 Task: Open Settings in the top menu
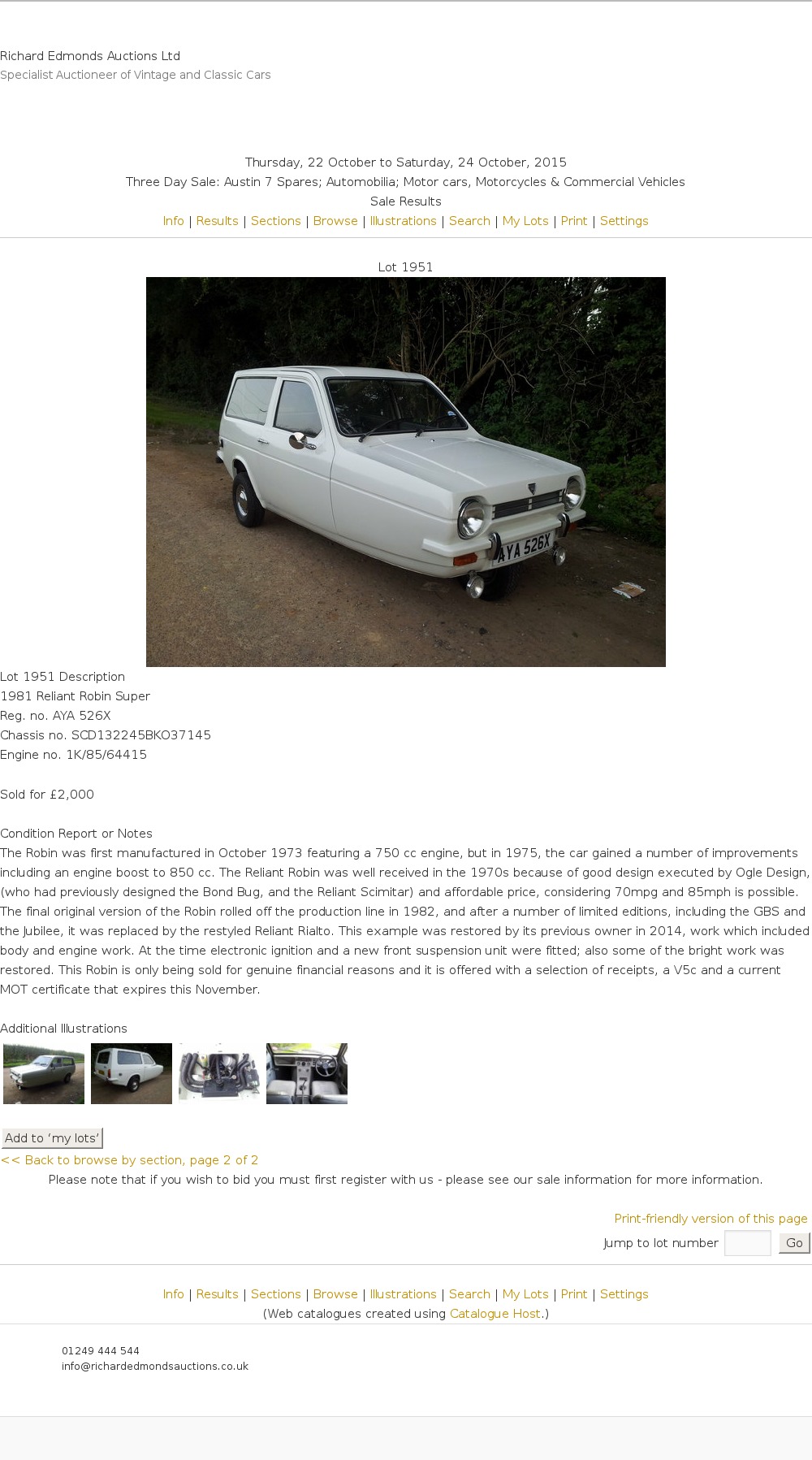624,221
